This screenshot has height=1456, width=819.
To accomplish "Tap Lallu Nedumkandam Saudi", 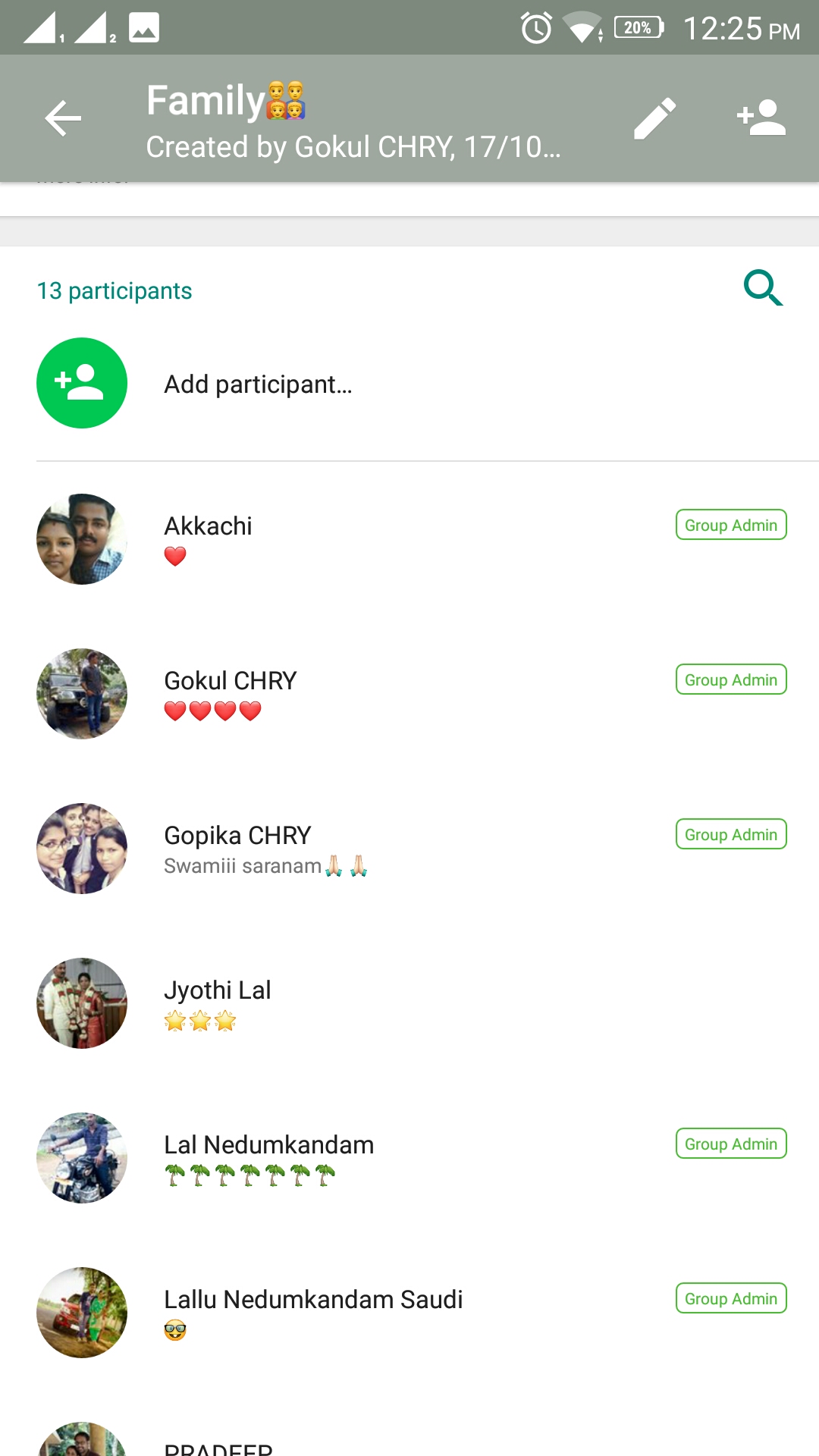I will pyautogui.click(x=409, y=1313).
